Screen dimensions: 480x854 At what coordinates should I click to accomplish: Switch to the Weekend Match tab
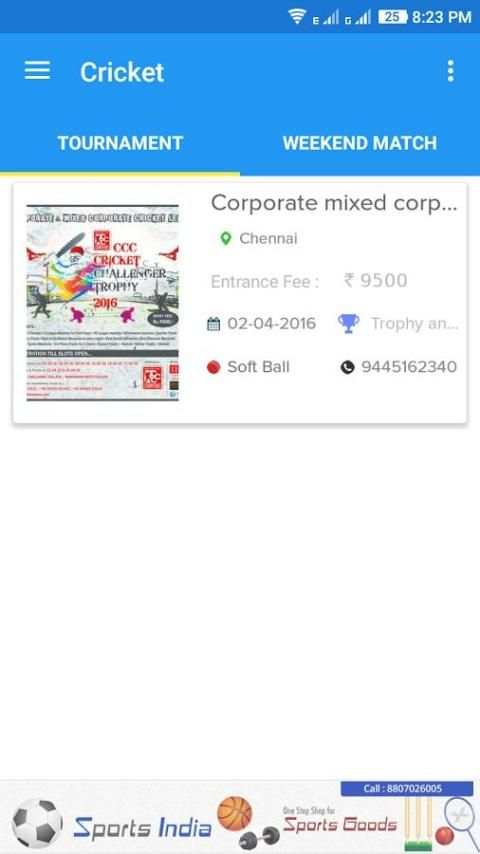(x=360, y=143)
